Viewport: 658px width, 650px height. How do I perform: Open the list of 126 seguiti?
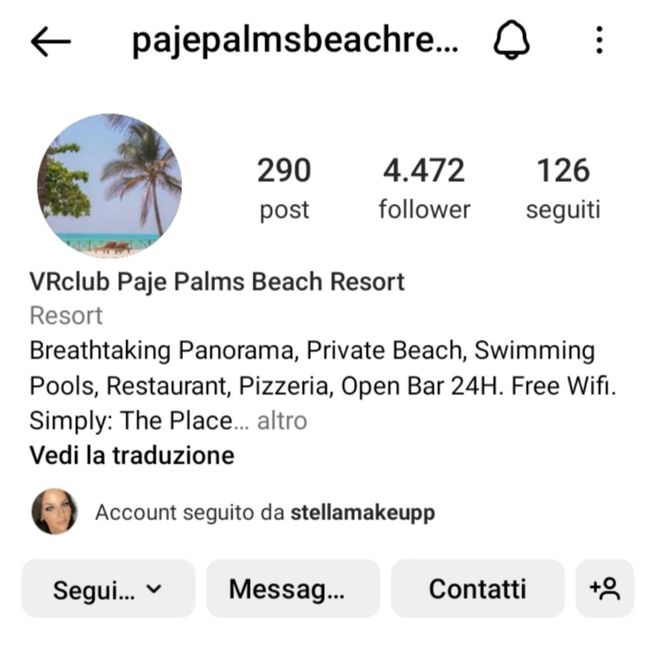[x=563, y=188]
